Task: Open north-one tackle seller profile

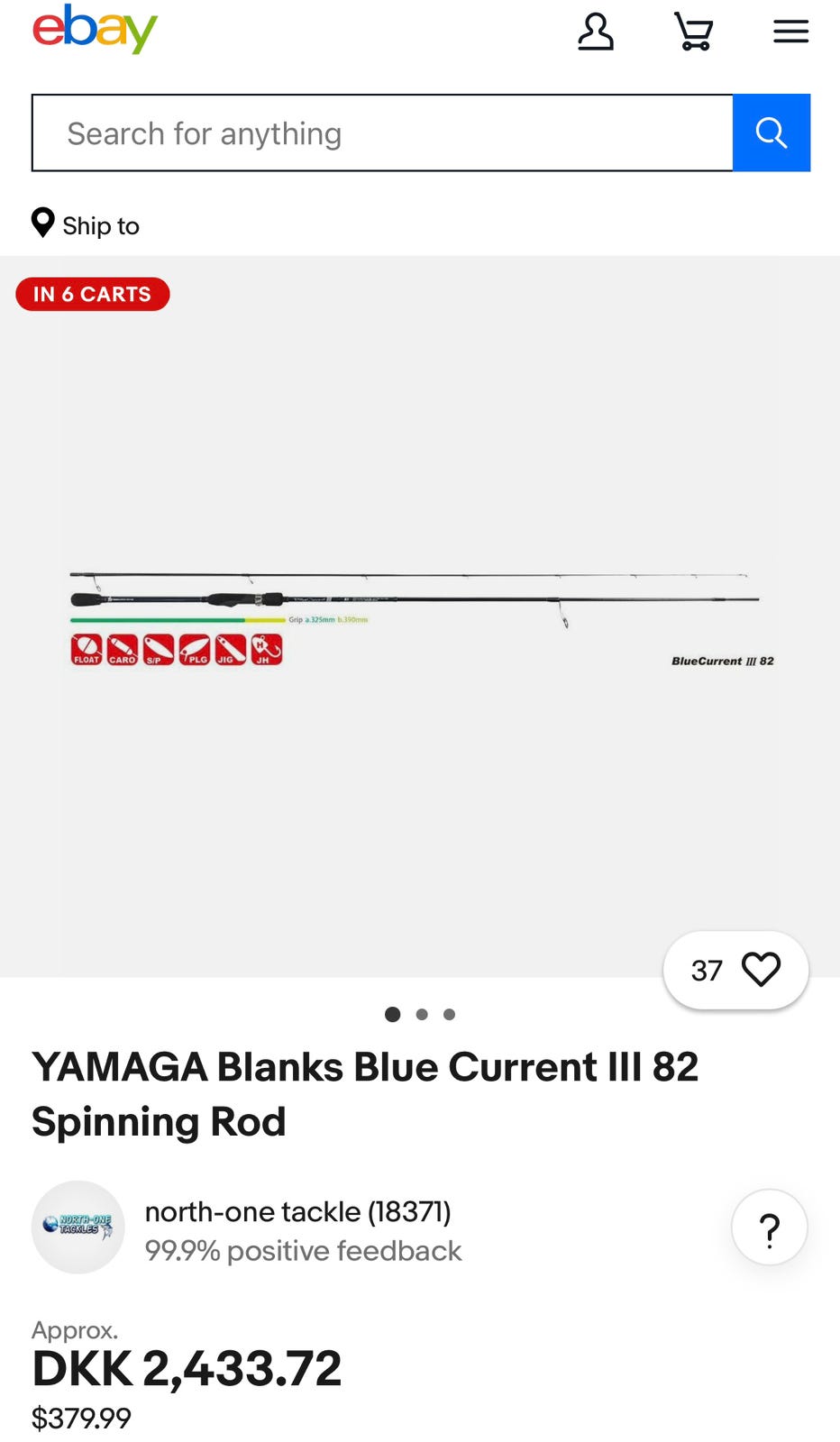Action: click(297, 1212)
